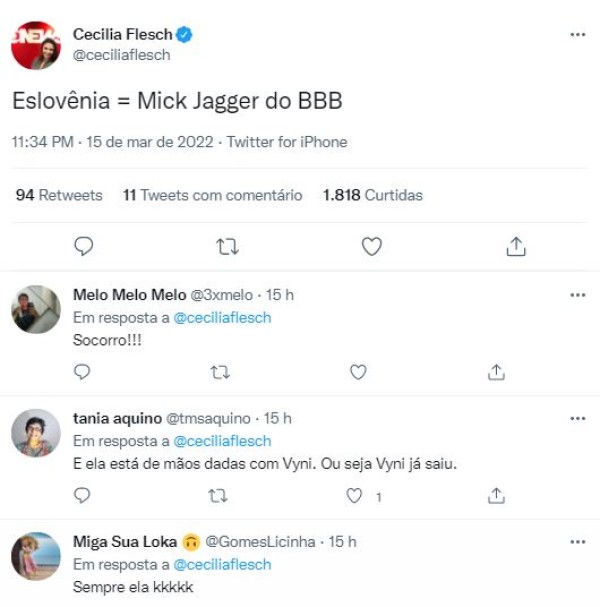Tap @ceciliaflesch mention in tania aquino's reply
This screenshot has width=600, height=607.
[x=222, y=441]
